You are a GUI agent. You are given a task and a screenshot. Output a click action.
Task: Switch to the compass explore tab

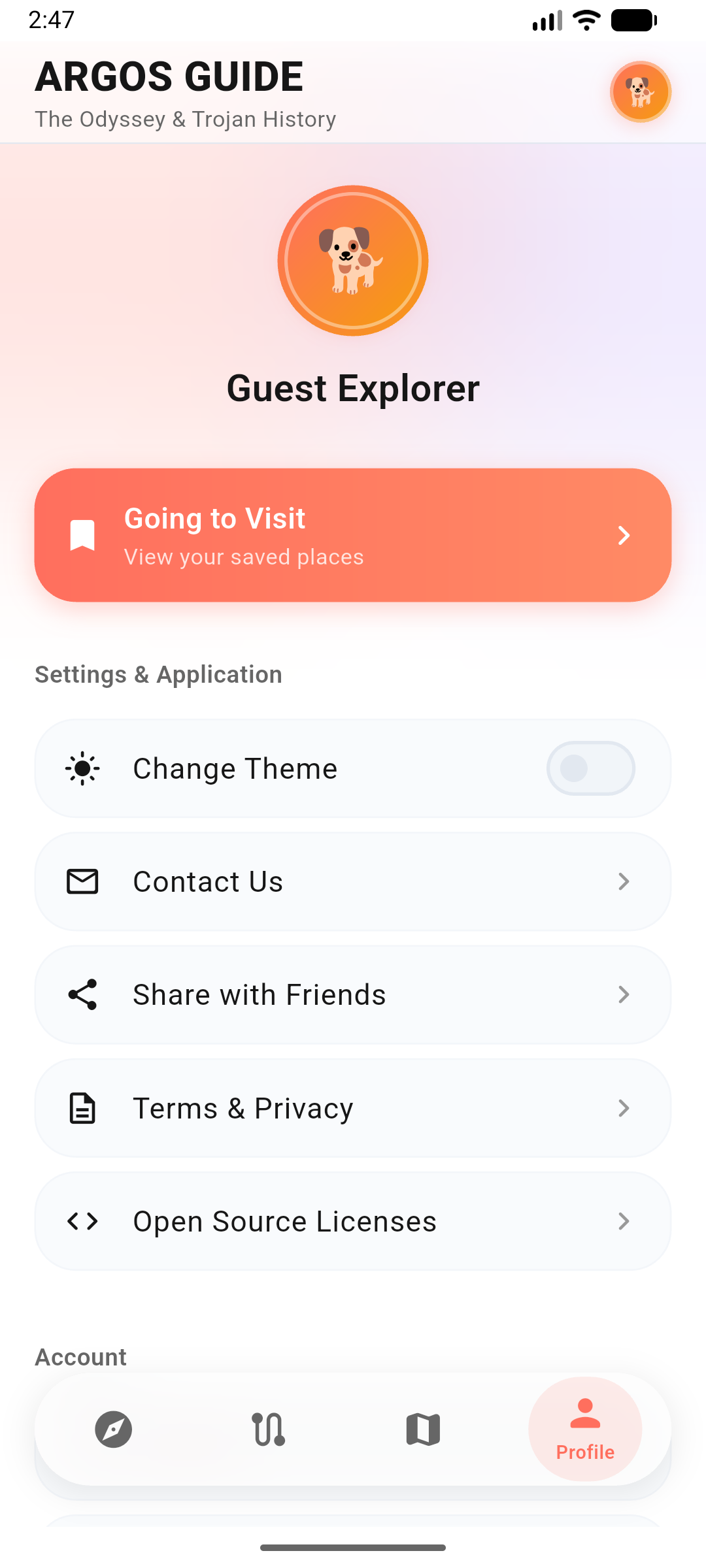click(114, 1429)
